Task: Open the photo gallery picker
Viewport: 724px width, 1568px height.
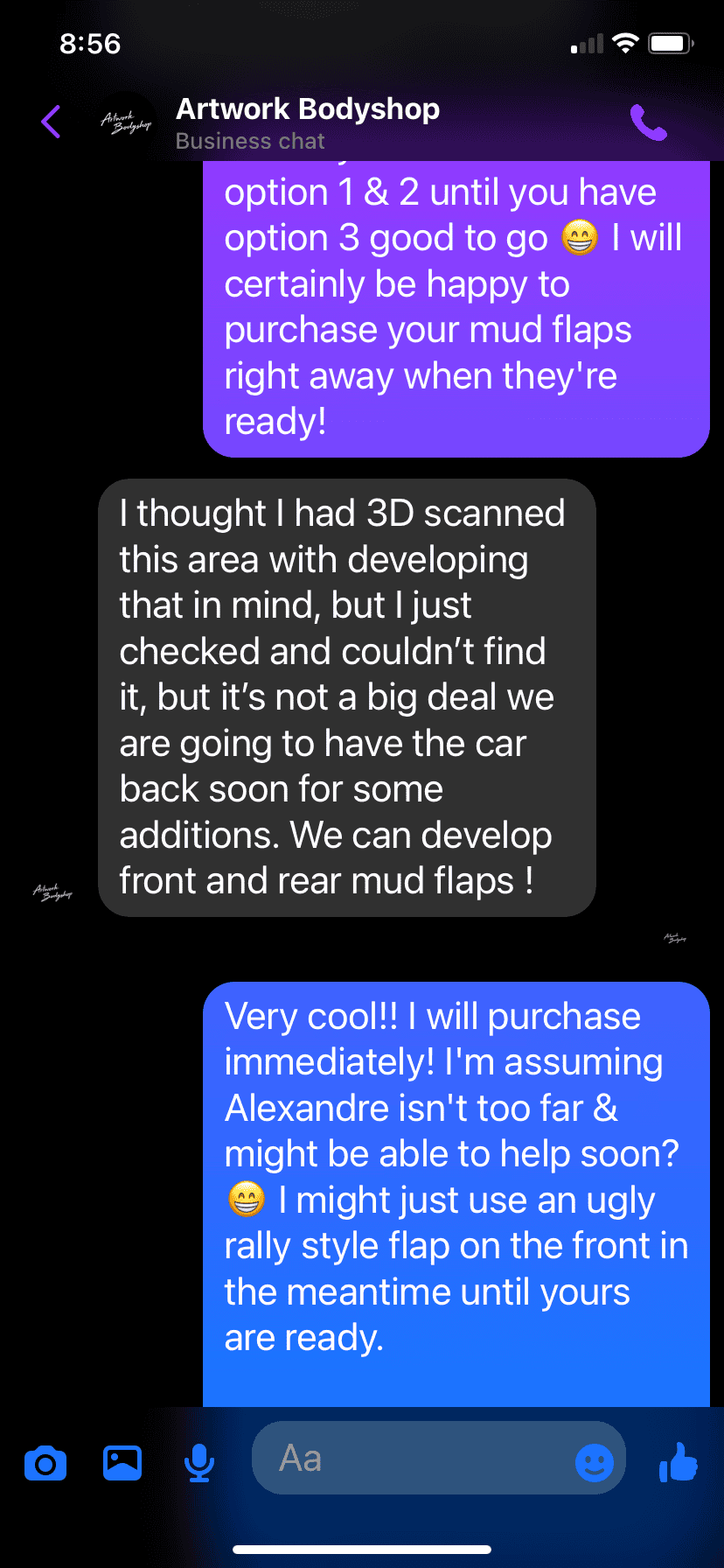Action: 122,1462
